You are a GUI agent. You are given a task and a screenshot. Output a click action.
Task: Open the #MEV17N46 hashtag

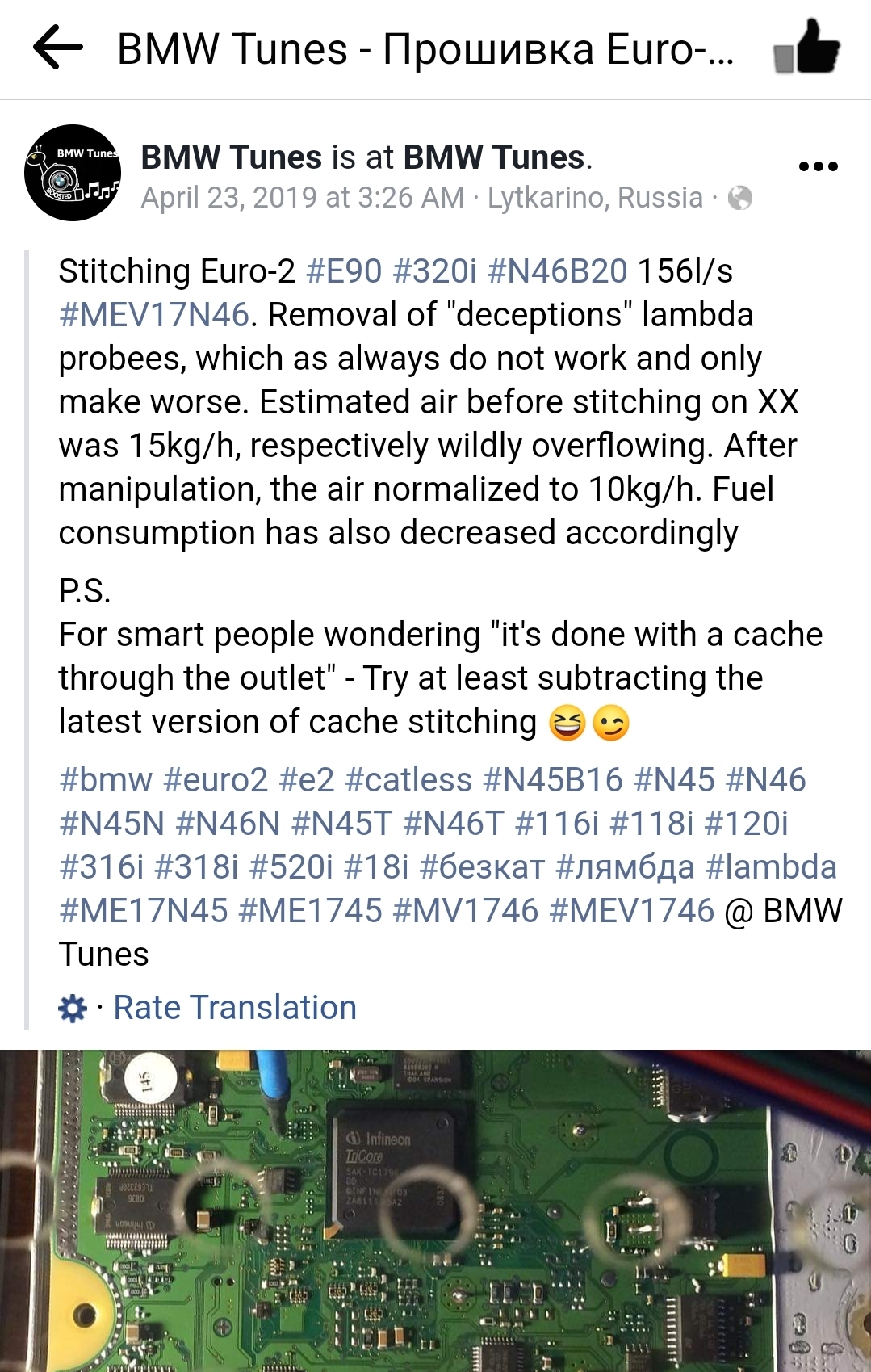pos(154,315)
